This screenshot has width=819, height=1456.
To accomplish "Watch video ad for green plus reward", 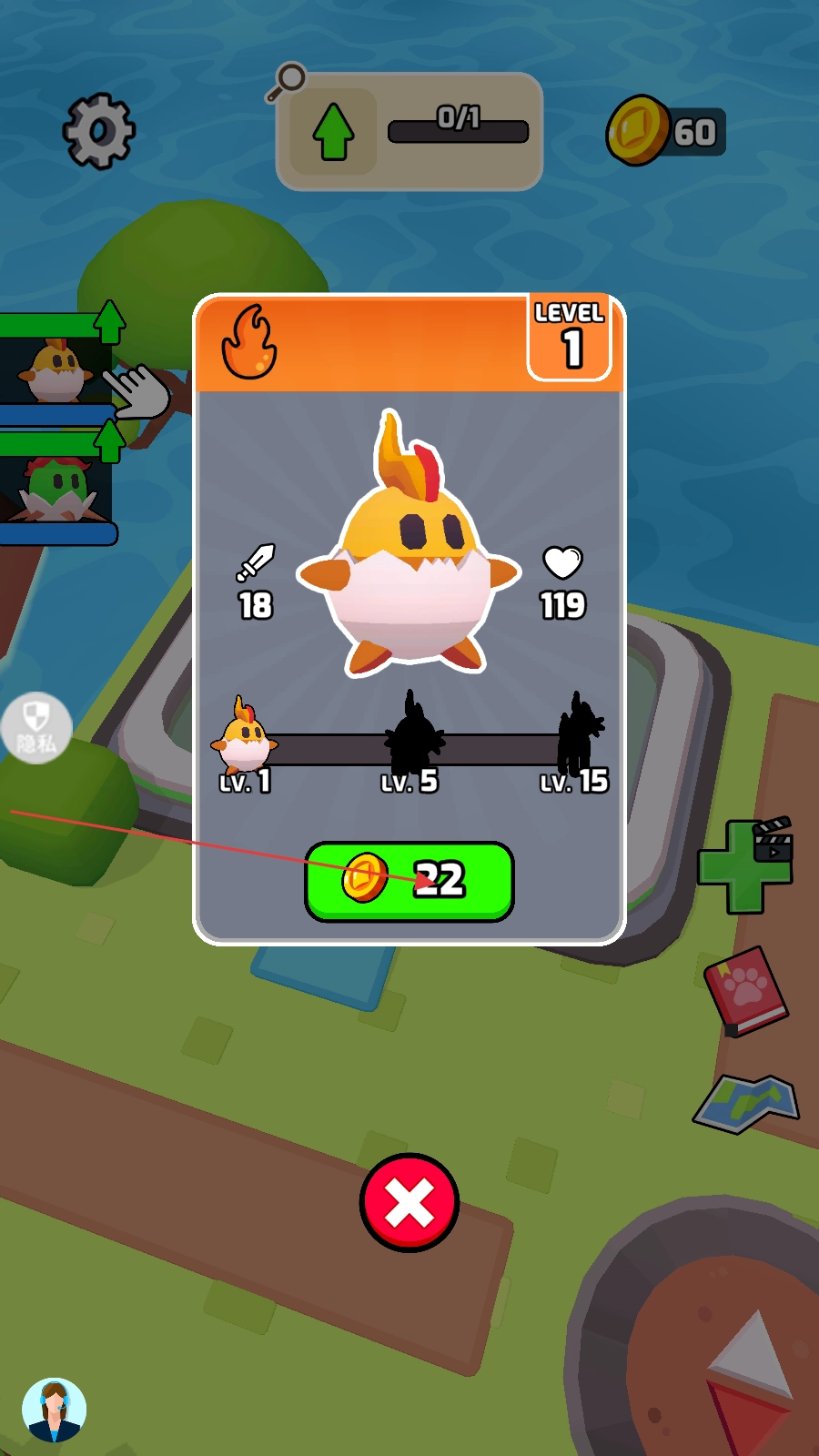I will 746,864.
